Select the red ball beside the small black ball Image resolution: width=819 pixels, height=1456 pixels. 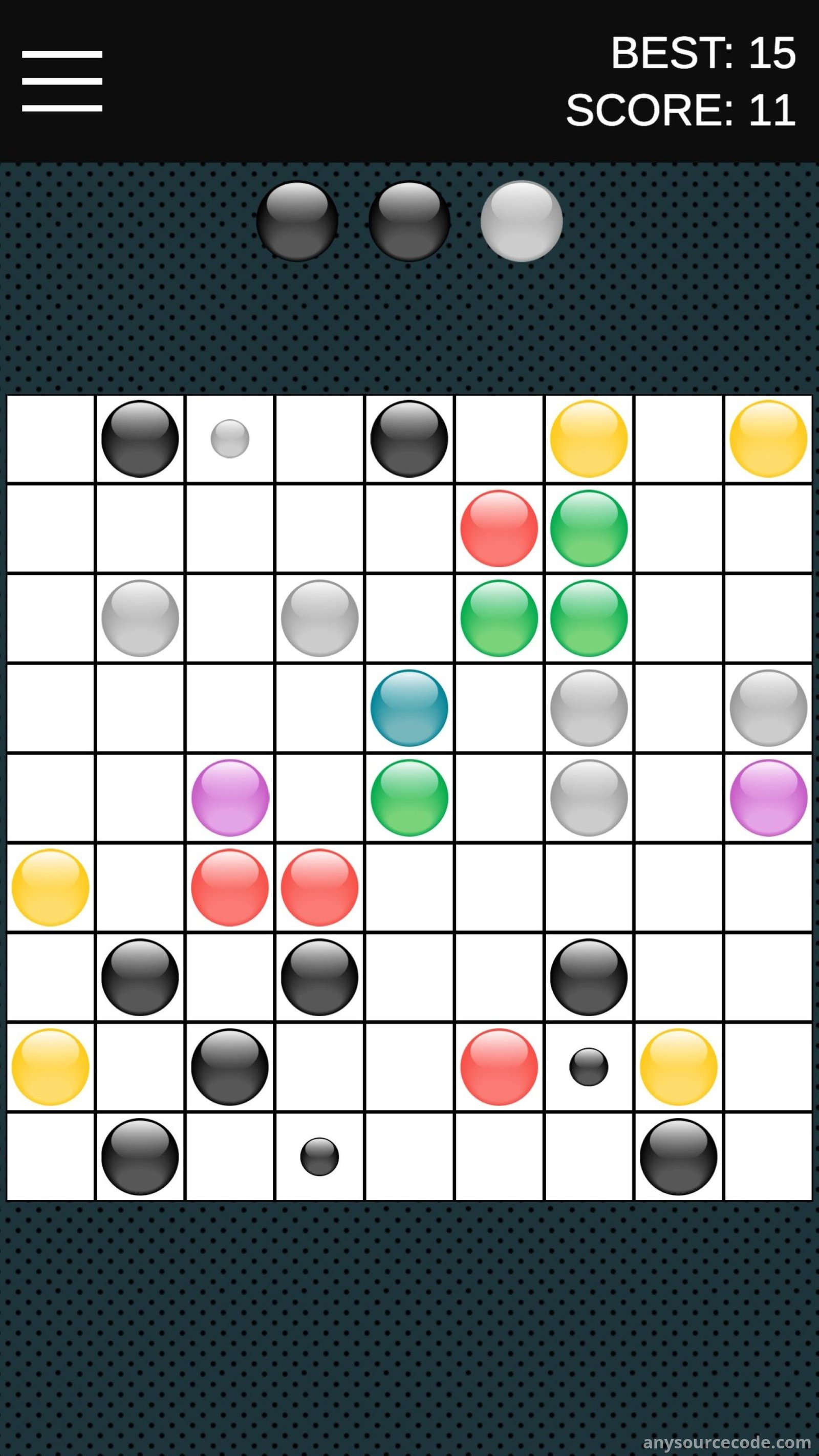click(499, 1066)
